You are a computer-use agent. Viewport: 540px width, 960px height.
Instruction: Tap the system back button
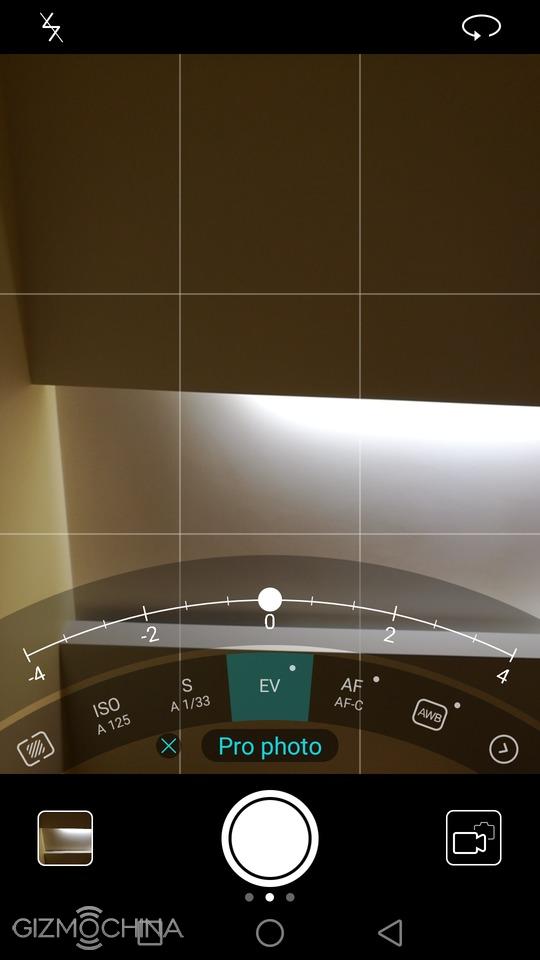click(x=390, y=932)
